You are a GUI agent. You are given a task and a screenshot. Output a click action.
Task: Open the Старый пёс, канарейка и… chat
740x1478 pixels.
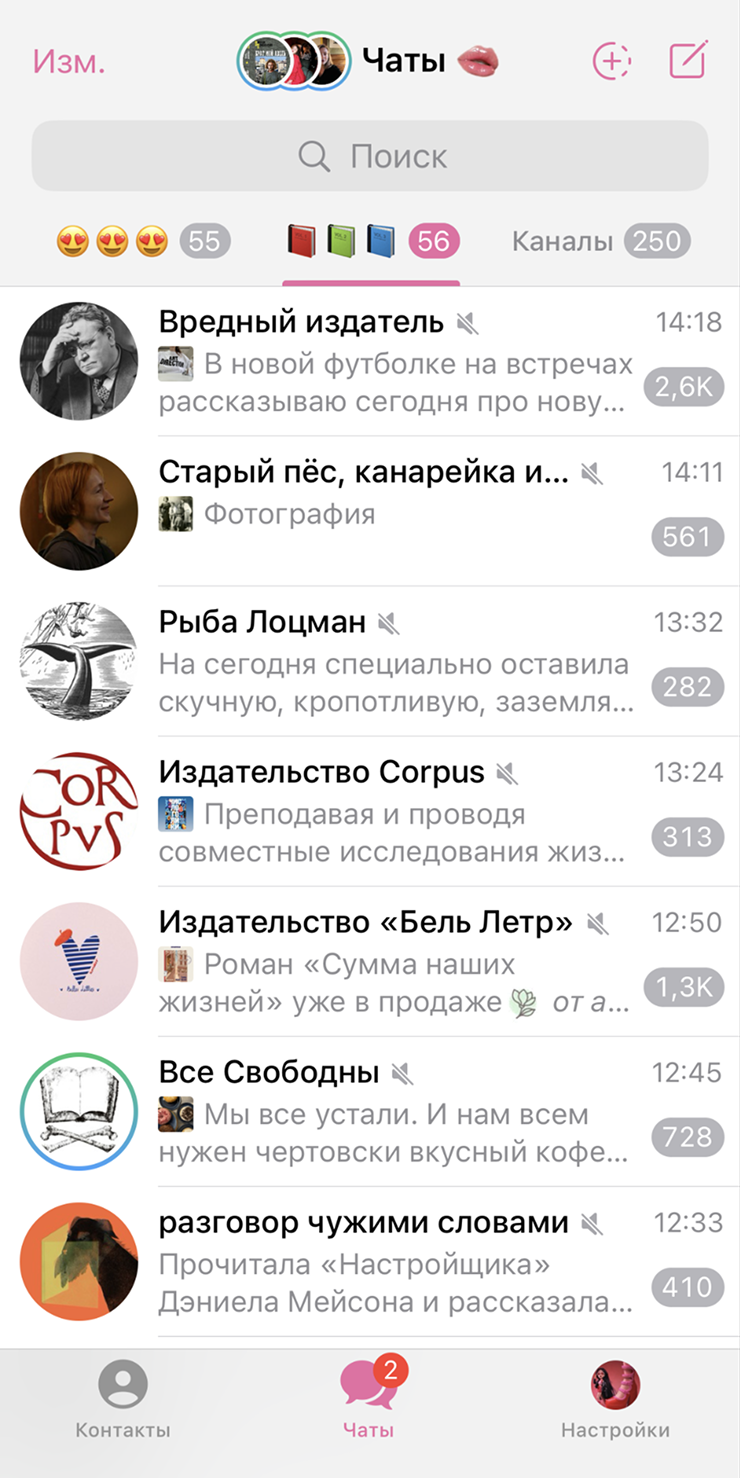coord(370,511)
